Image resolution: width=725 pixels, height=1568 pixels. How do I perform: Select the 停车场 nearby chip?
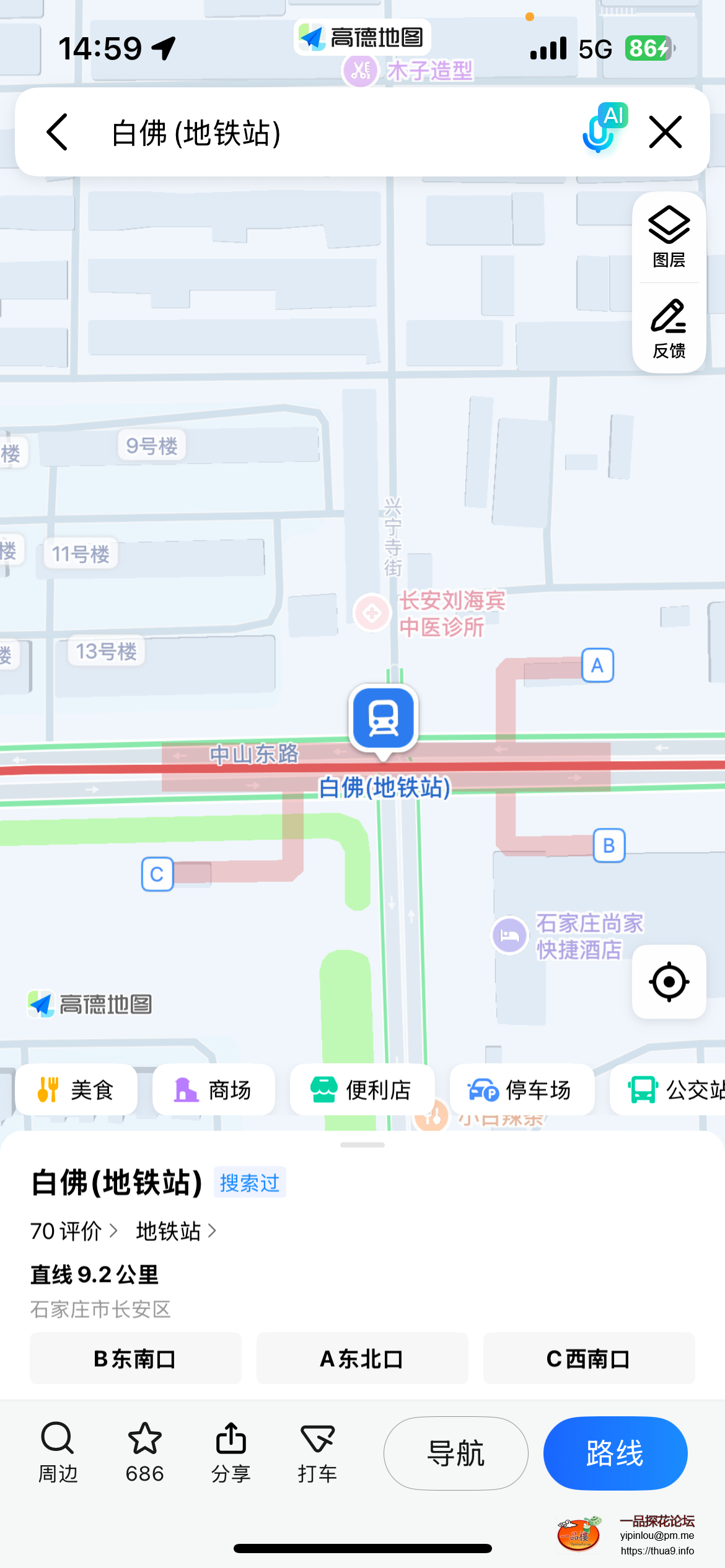[522, 1090]
